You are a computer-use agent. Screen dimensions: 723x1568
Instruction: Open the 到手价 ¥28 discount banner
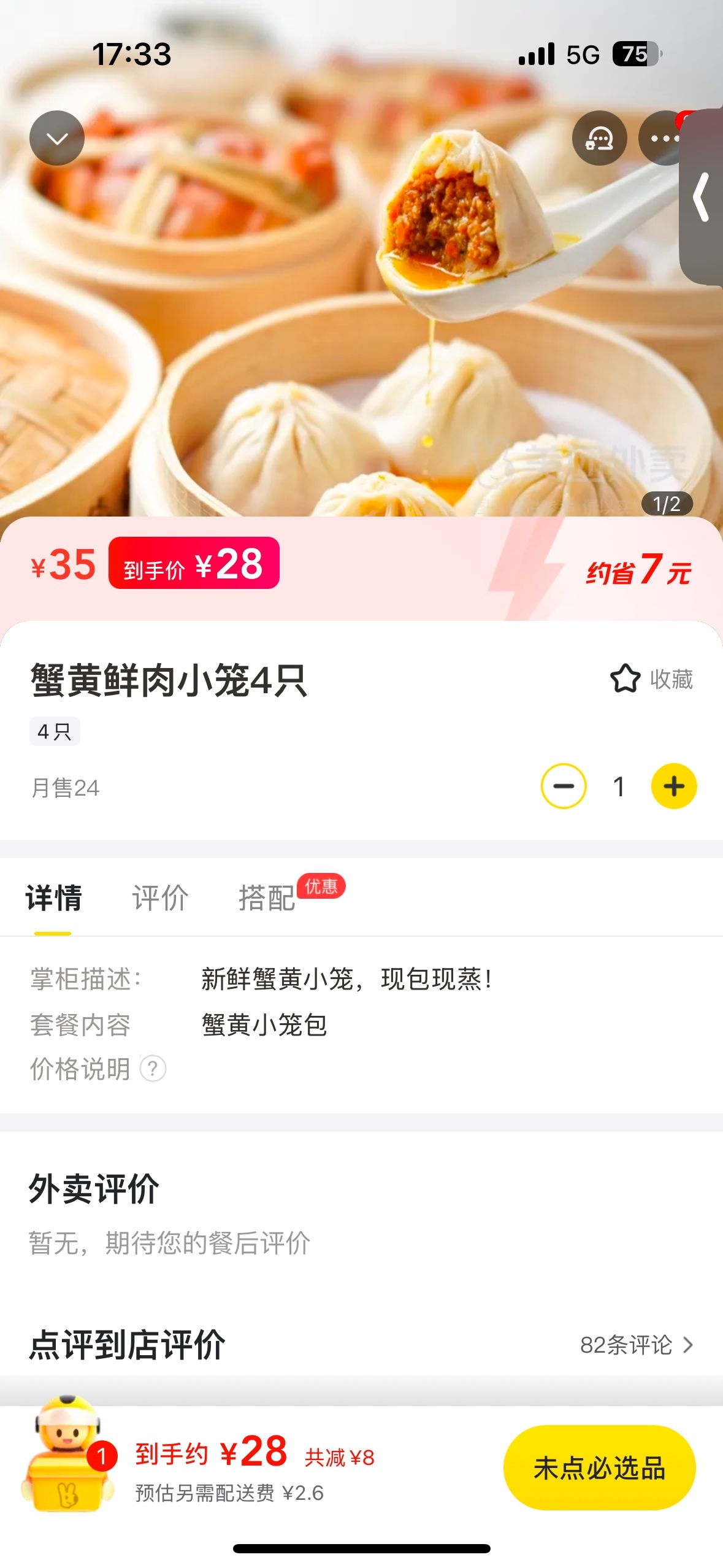tap(194, 564)
